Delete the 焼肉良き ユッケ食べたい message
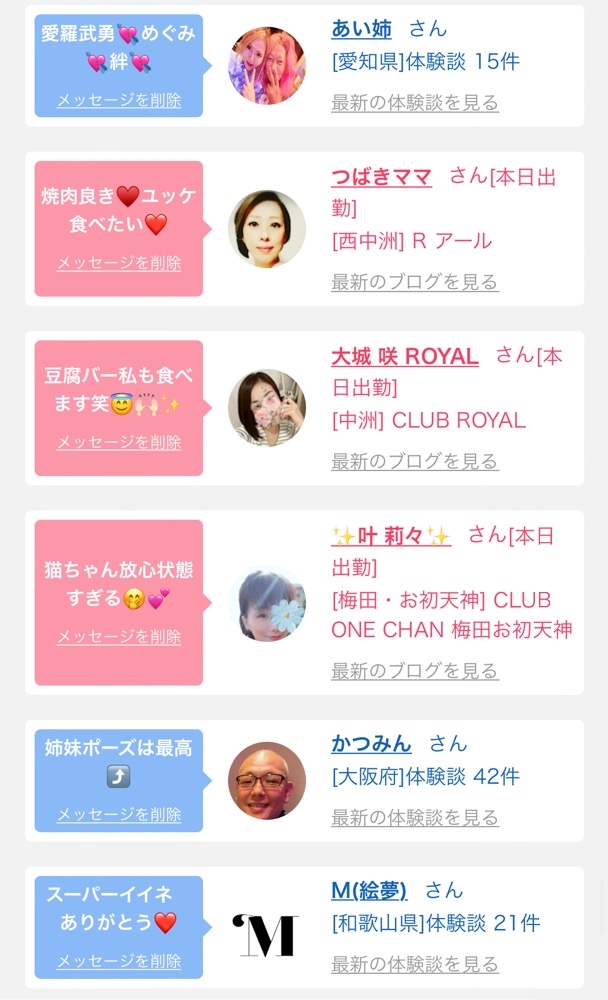 (x=119, y=263)
